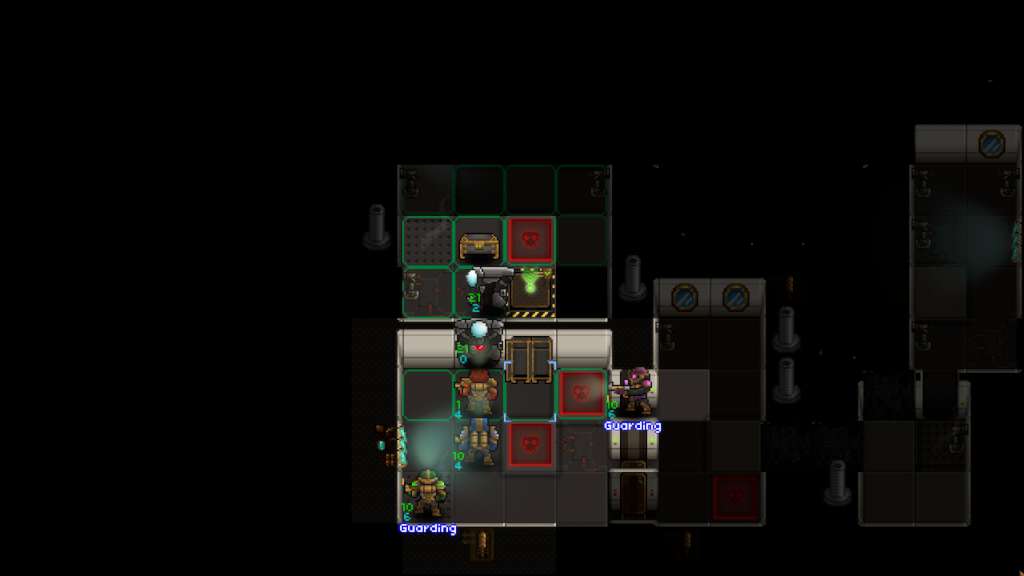Tap the golden treasure chest tile

coord(479,244)
